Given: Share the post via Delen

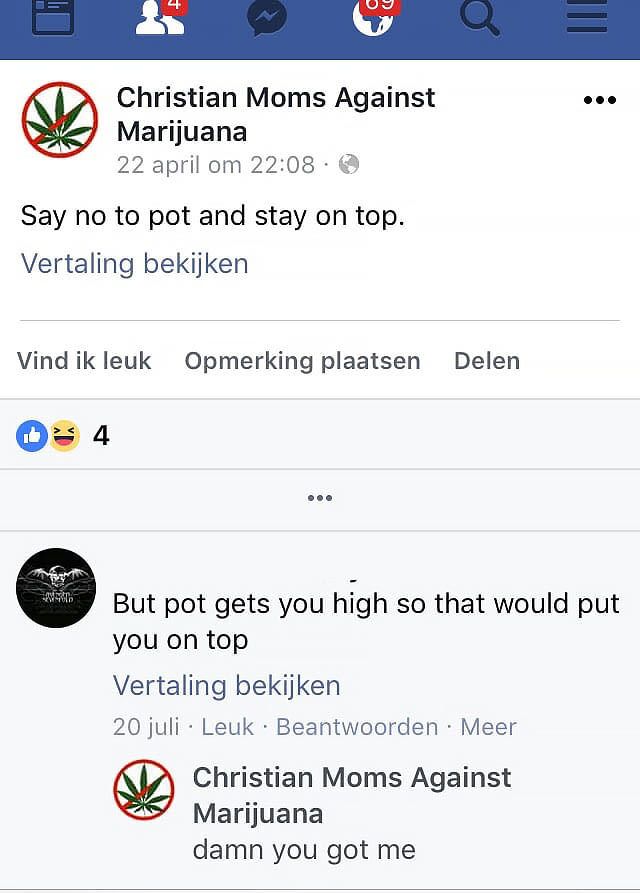Looking at the screenshot, I should [x=486, y=361].
